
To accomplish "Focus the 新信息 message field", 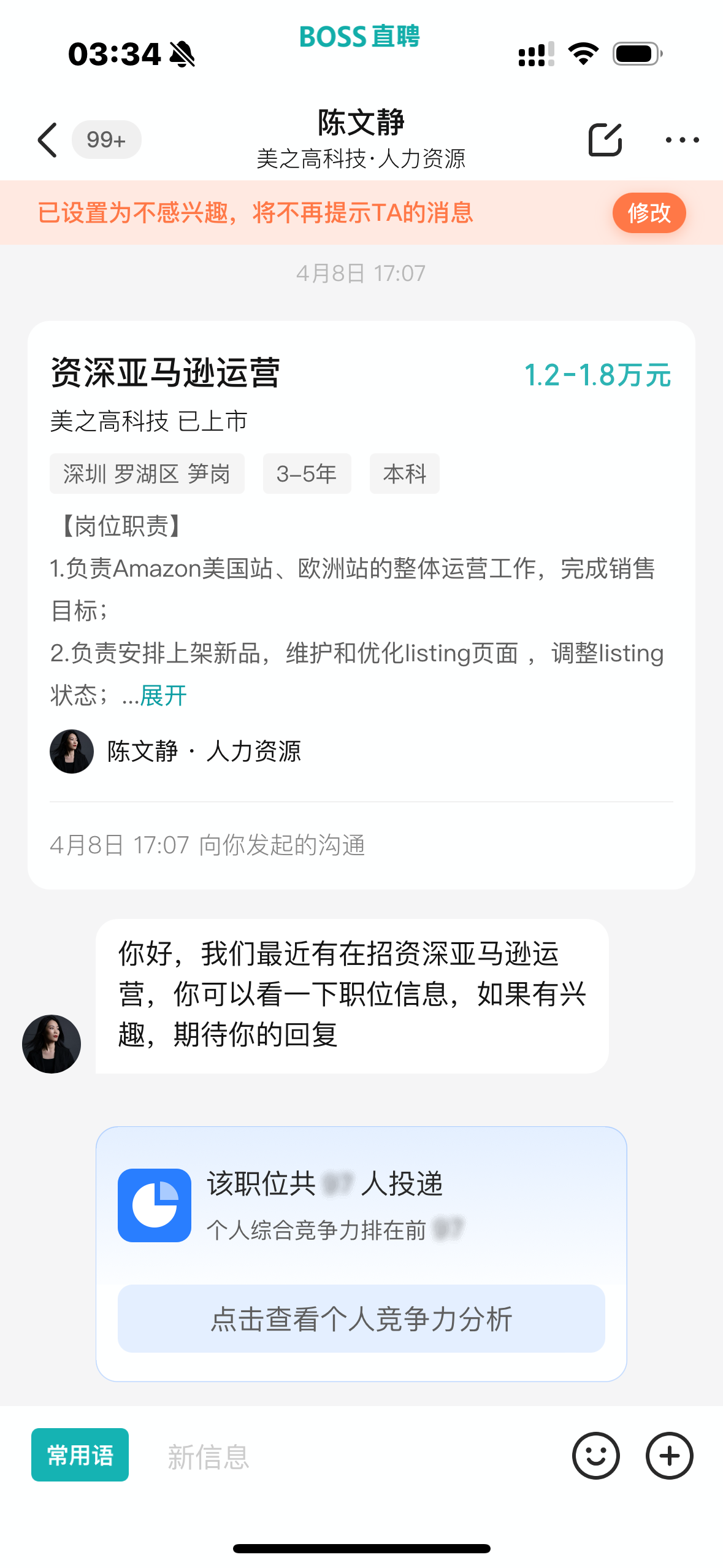I will [x=343, y=1456].
